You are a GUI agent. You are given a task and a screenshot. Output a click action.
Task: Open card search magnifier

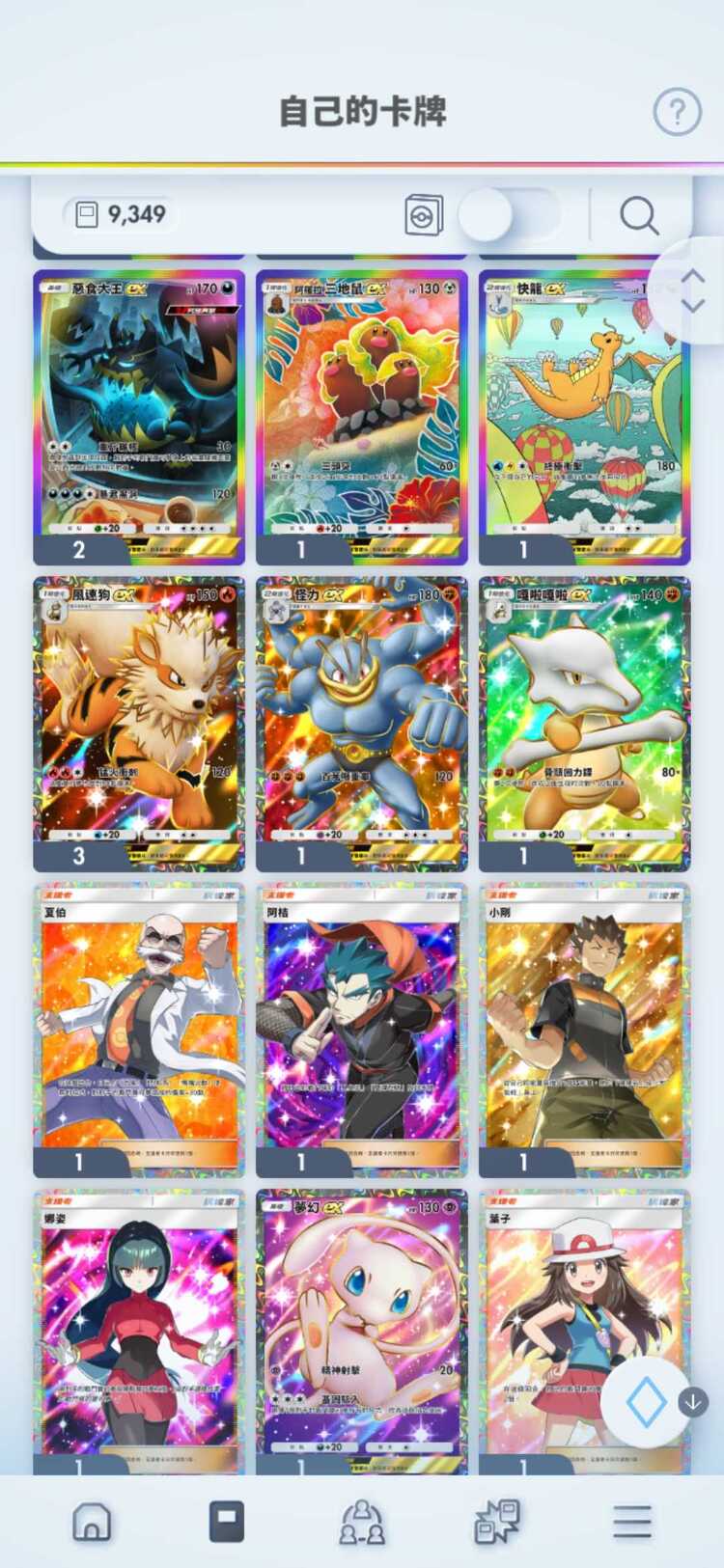tap(639, 215)
